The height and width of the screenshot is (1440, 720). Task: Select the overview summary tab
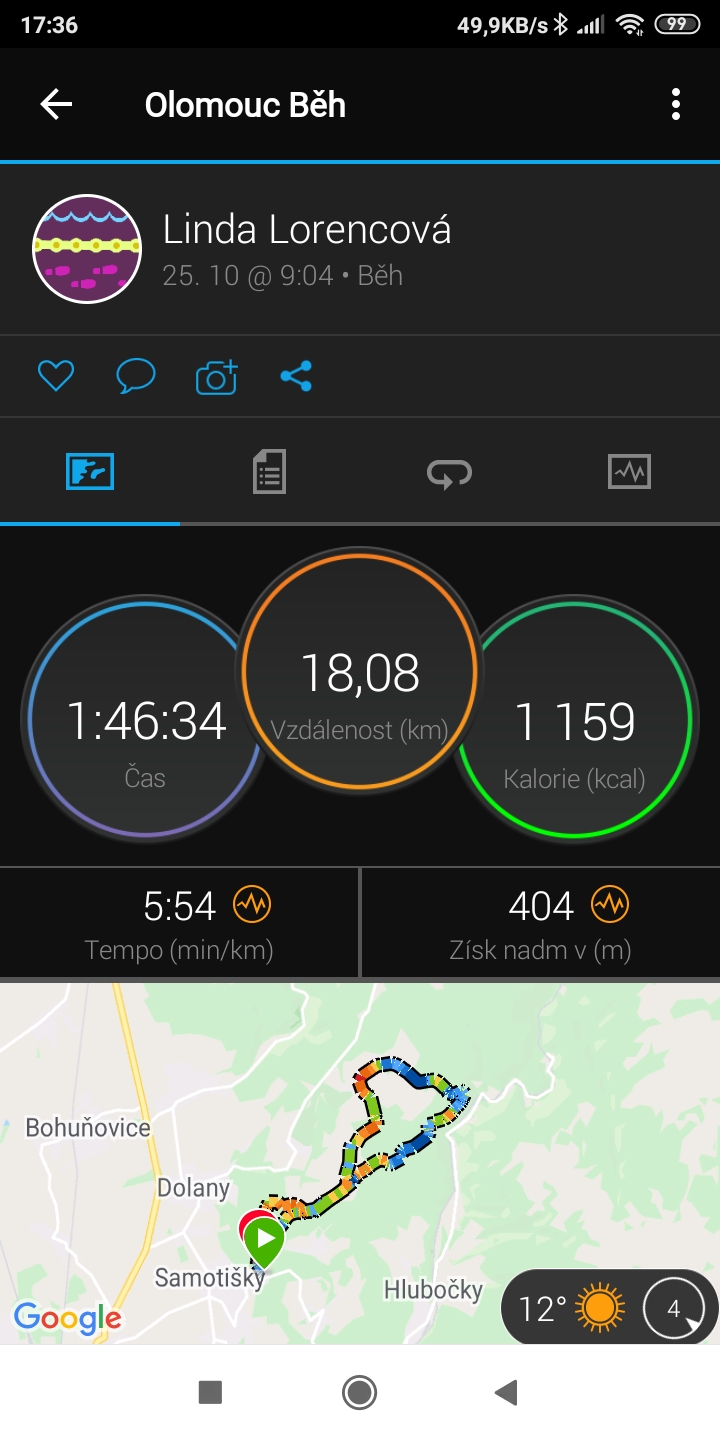90,471
